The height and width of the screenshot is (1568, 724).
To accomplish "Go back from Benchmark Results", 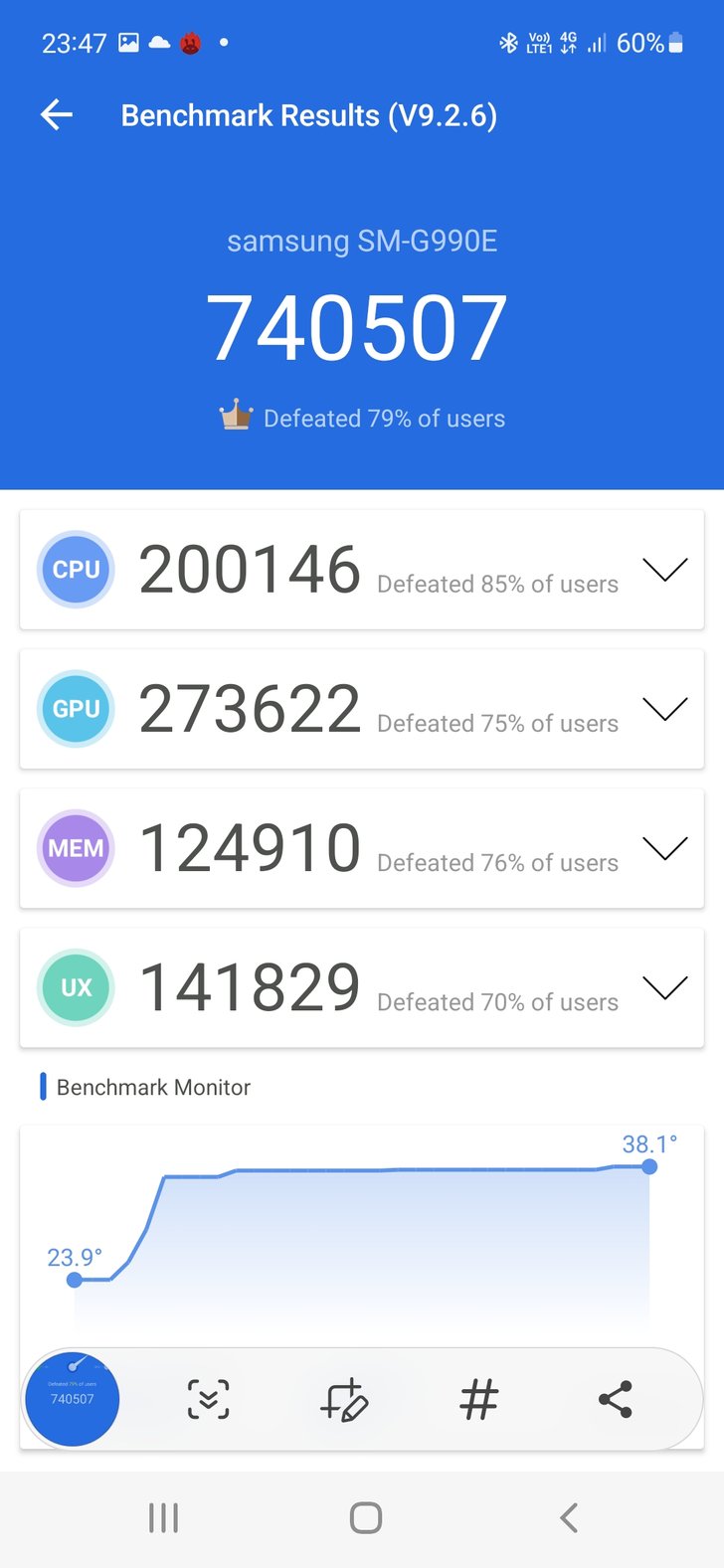I will click(x=57, y=115).
